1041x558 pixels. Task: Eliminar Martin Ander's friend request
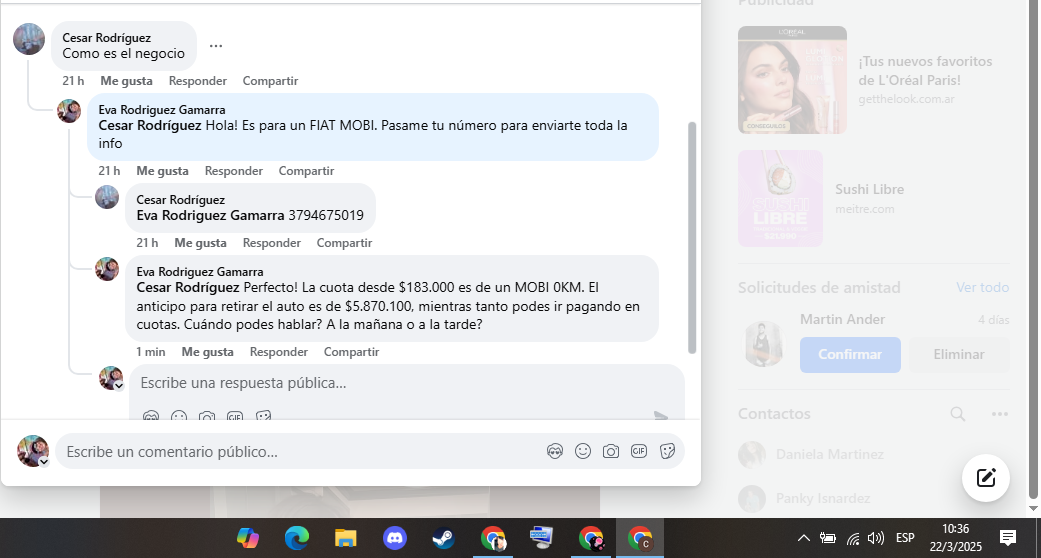(x=958, y=355)
